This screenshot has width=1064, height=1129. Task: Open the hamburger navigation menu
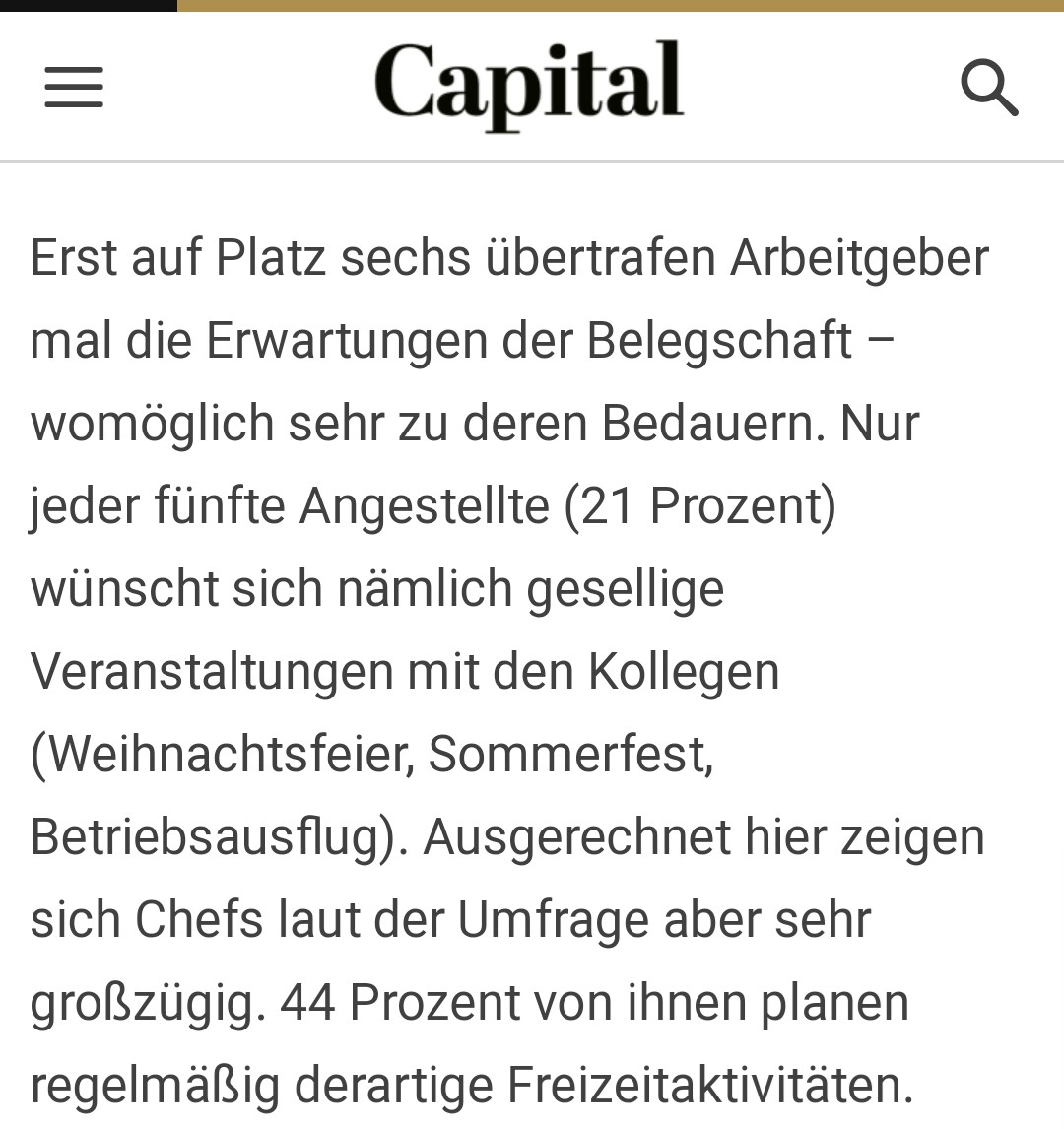74,87
